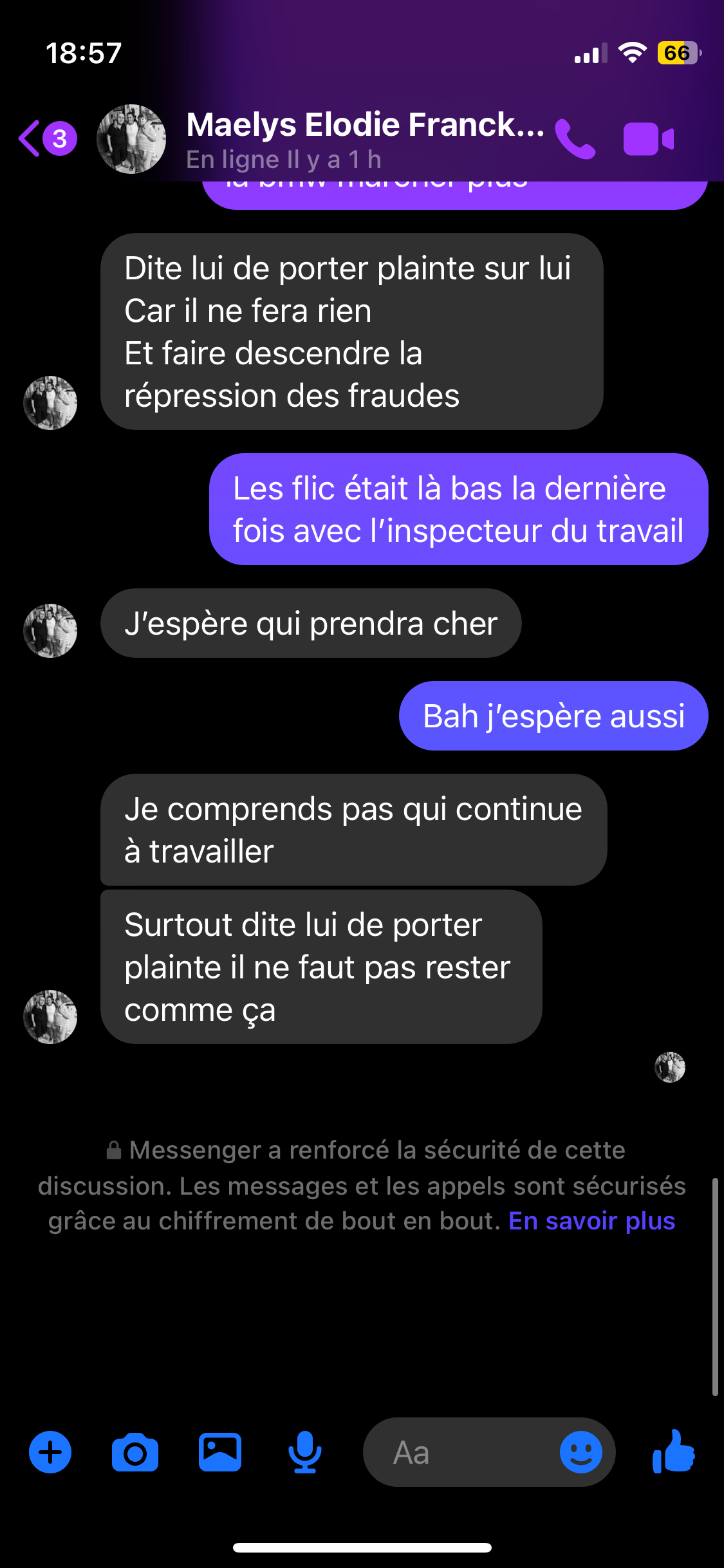This screenshot has width=724, height=1568.
Task: Open the emoji picker in message field
Action: coord(580,1452)
